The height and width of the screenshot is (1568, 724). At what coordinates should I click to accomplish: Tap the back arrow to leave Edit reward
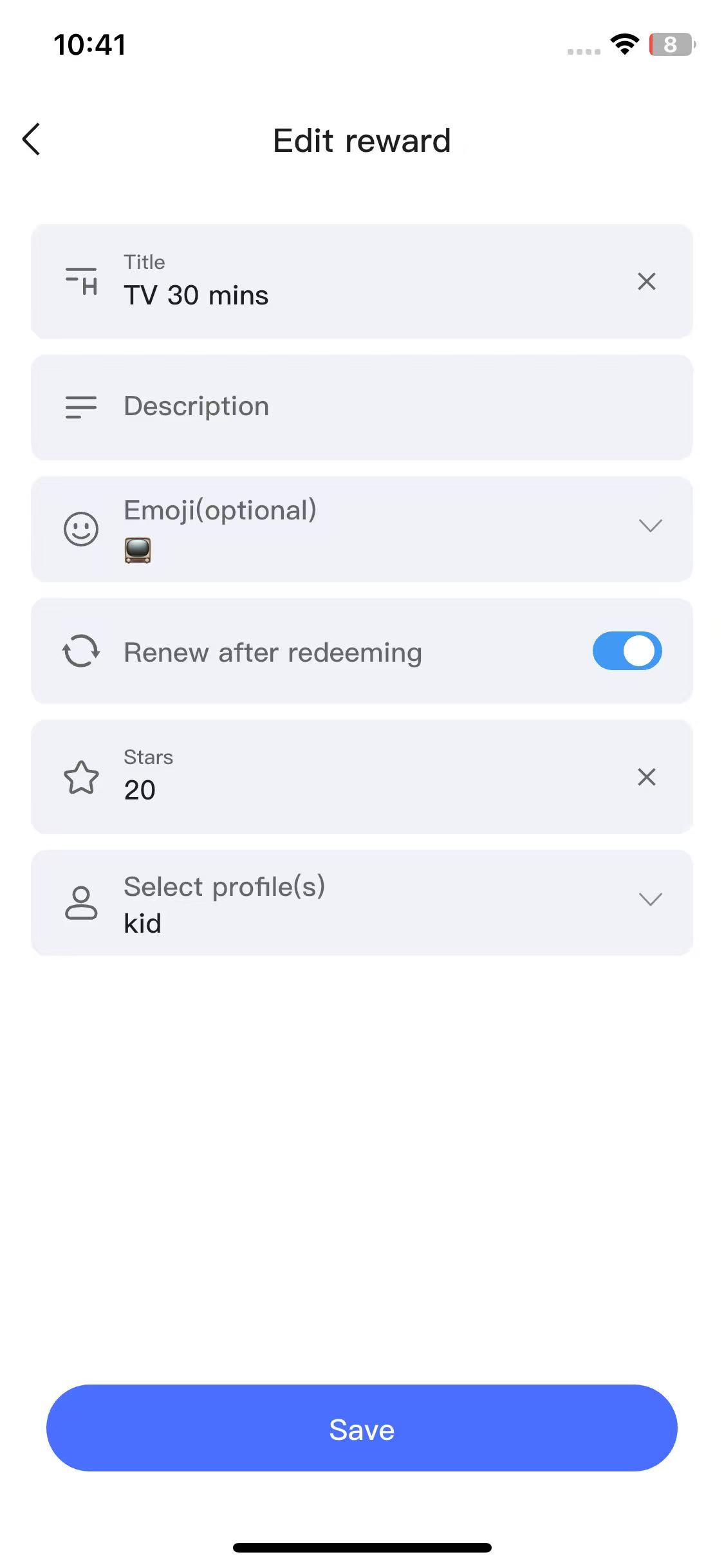pos(31,139)
